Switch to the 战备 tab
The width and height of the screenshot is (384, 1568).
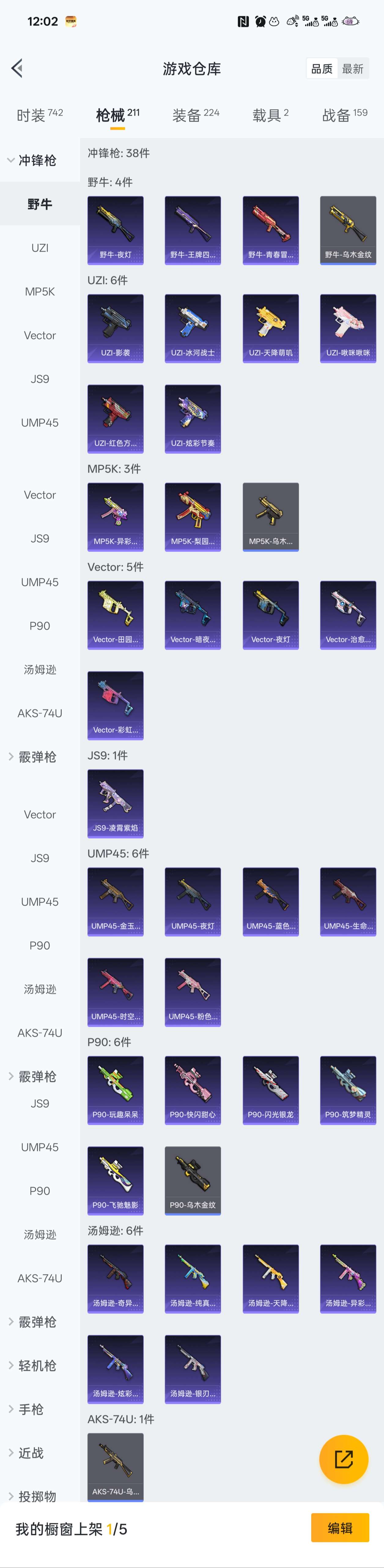[344, 114]
